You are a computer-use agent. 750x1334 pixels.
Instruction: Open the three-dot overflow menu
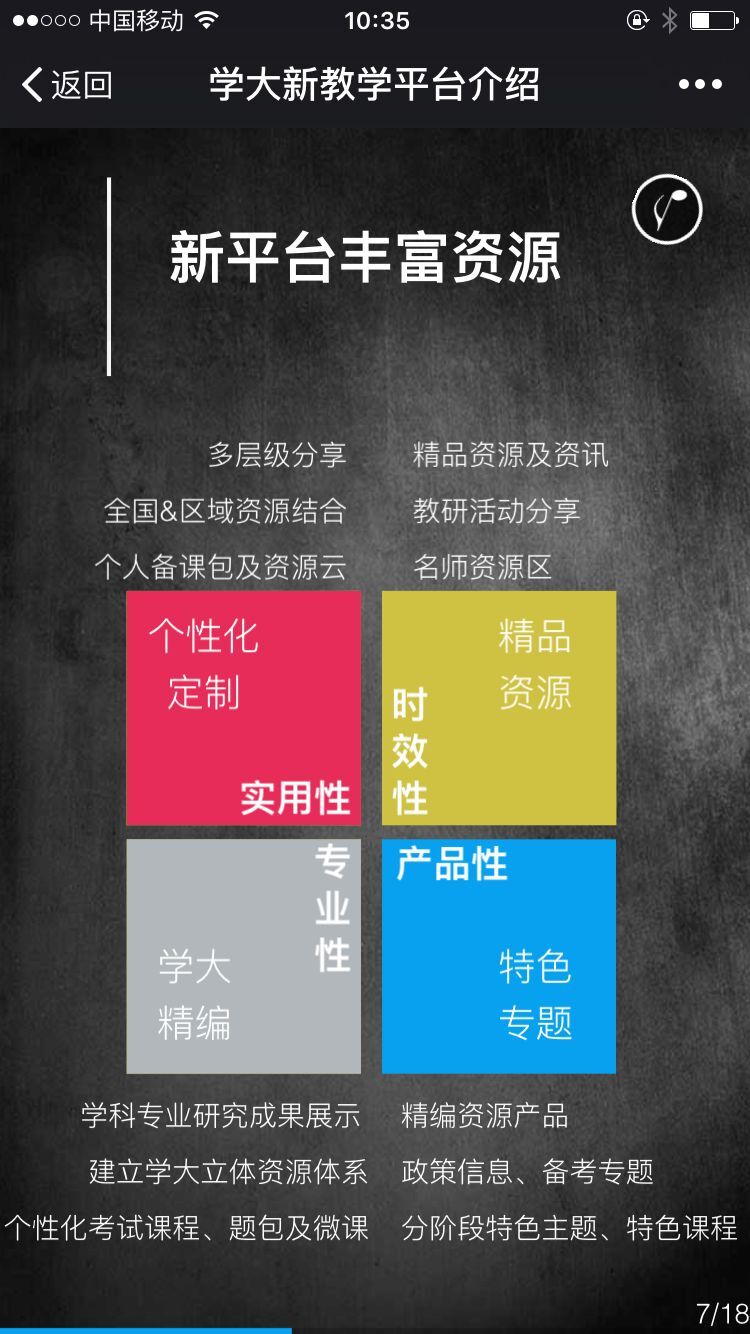(x=700, y=85)
